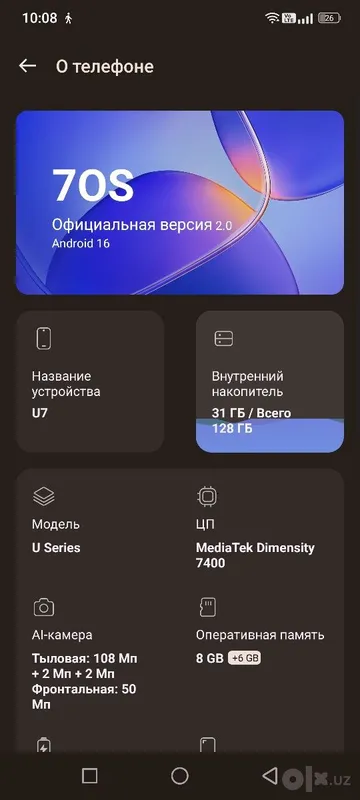Go back from О телефоне screen

coord(28,66)
